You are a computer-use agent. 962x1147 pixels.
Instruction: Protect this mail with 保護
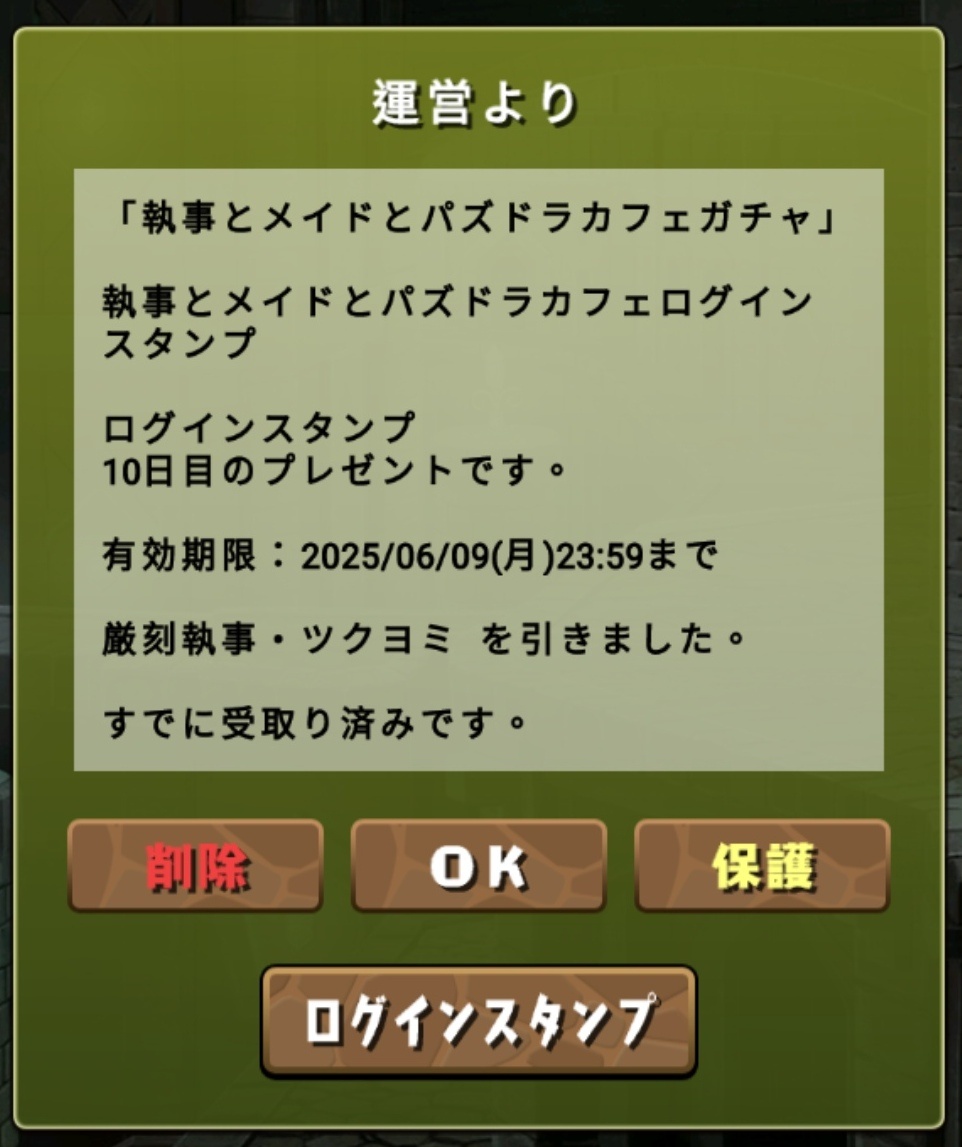click(762, 866)
